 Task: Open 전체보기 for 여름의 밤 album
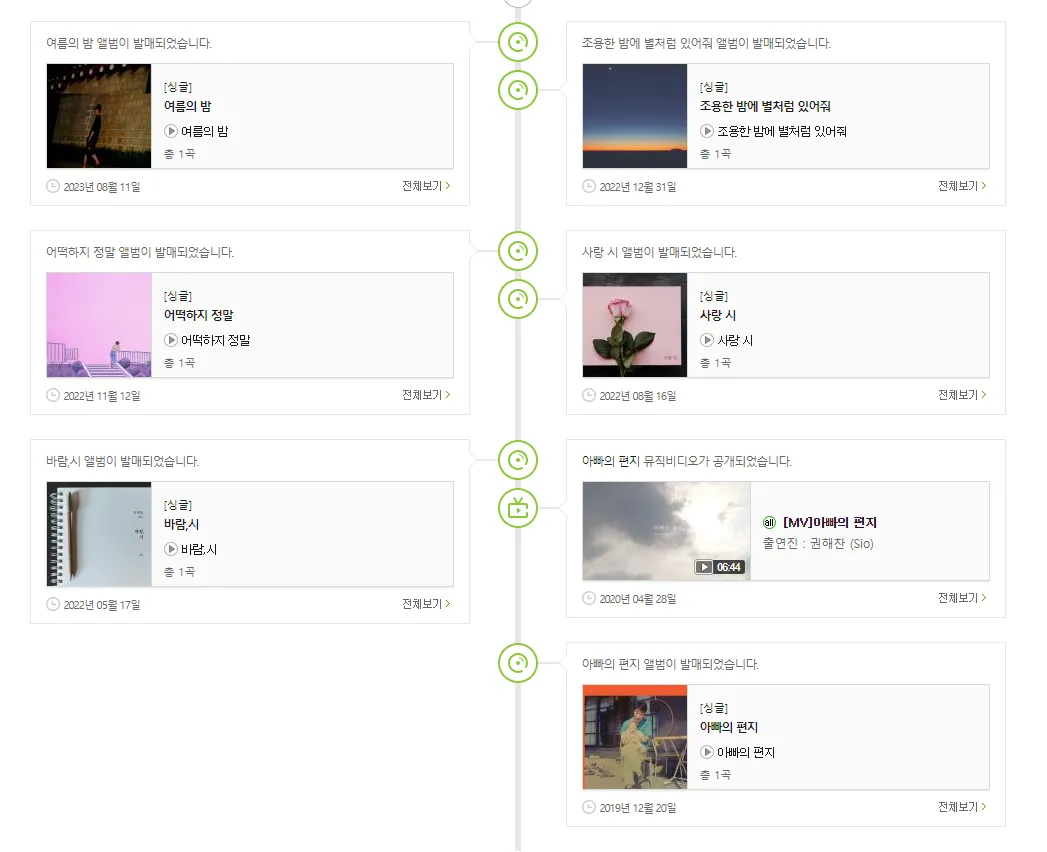(x=426, y=186)
